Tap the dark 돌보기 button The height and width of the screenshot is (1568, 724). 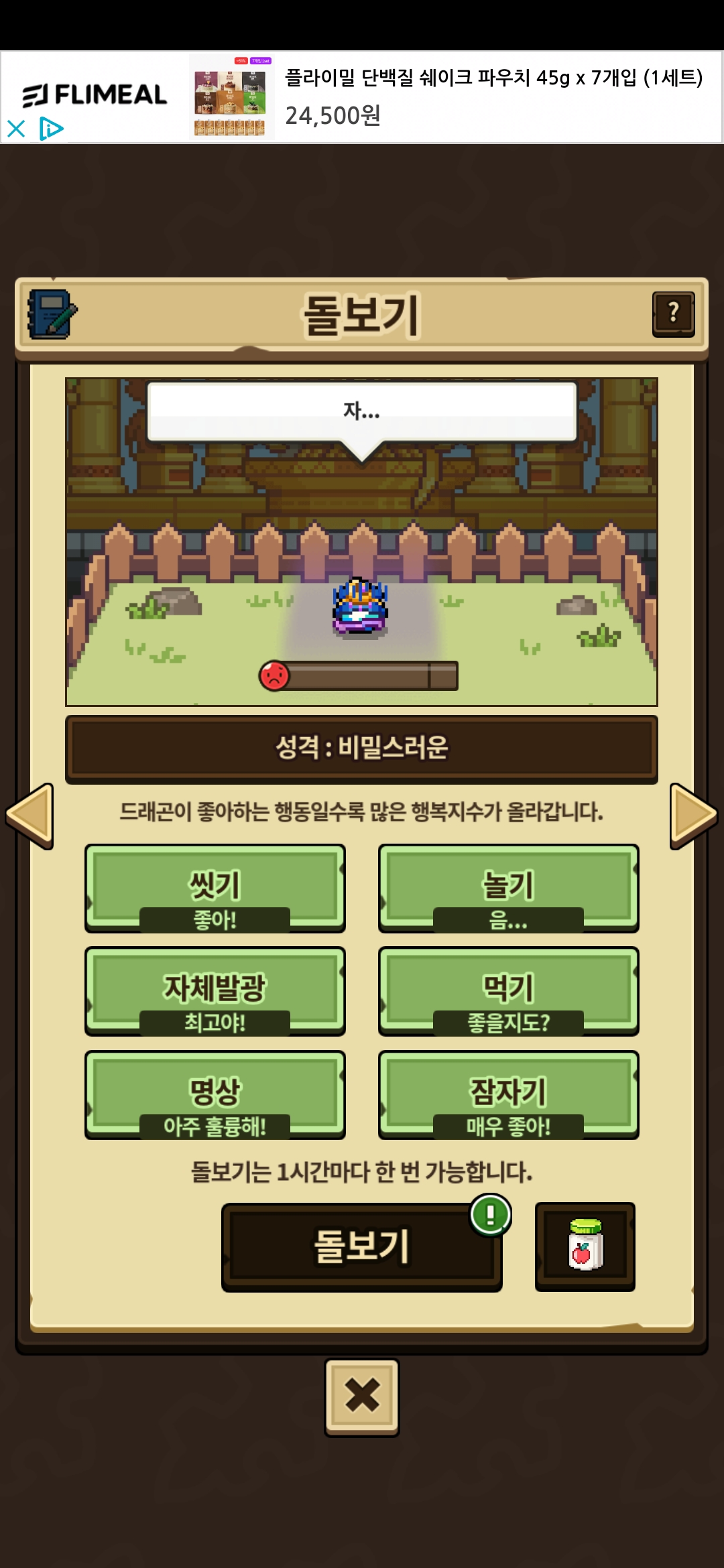pyautogui.click(x=361, y=1246)
